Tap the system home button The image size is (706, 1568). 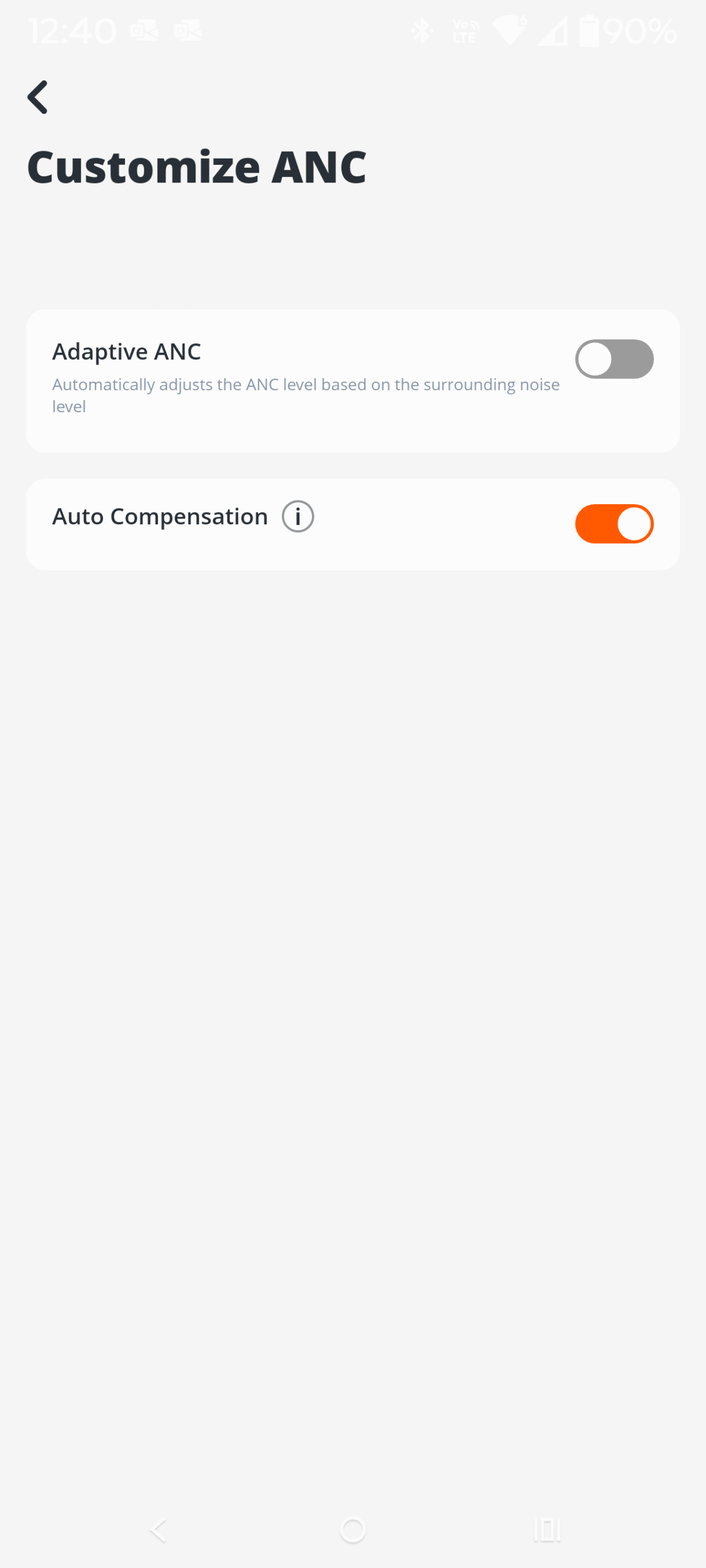pos(353,1530)
